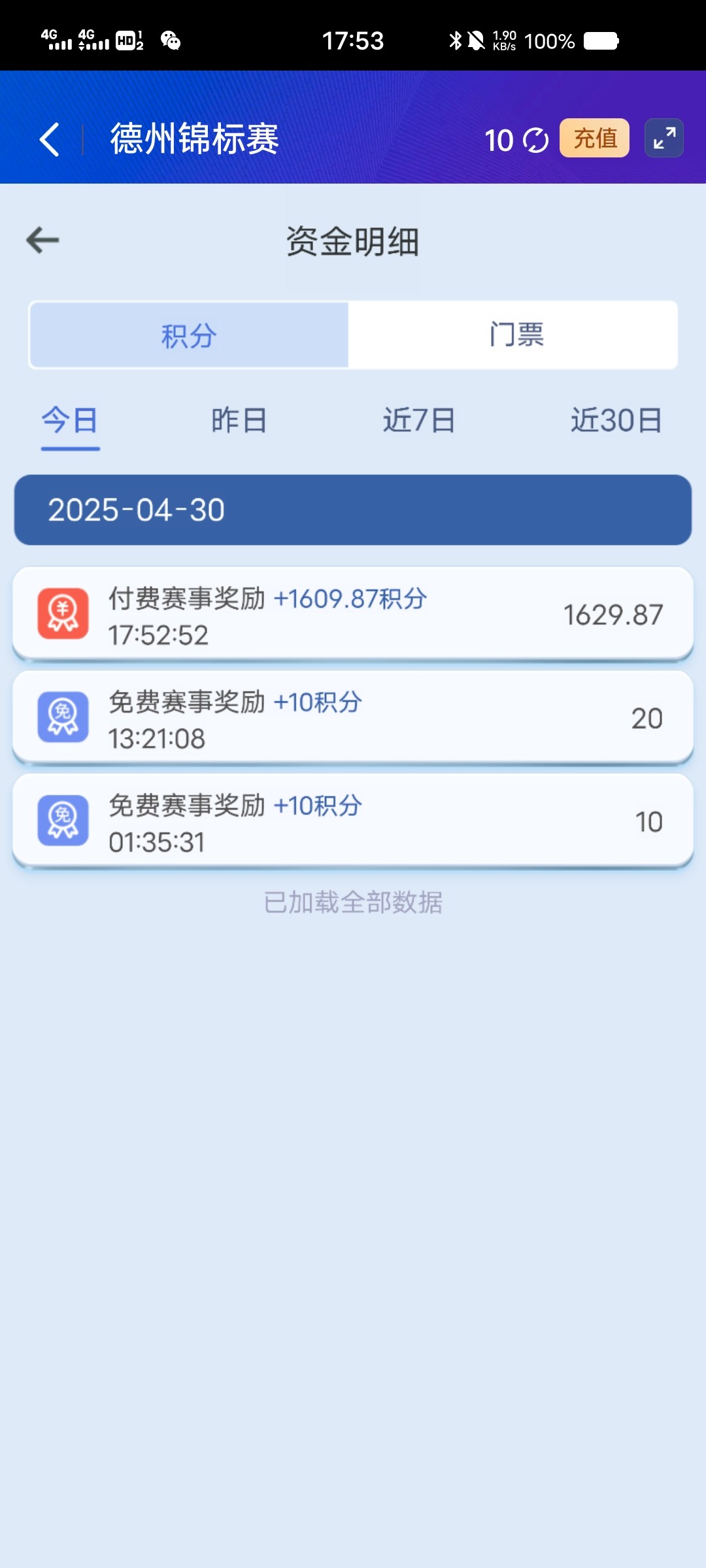
Task: Show records for 今日
Action: click(70, 420)
